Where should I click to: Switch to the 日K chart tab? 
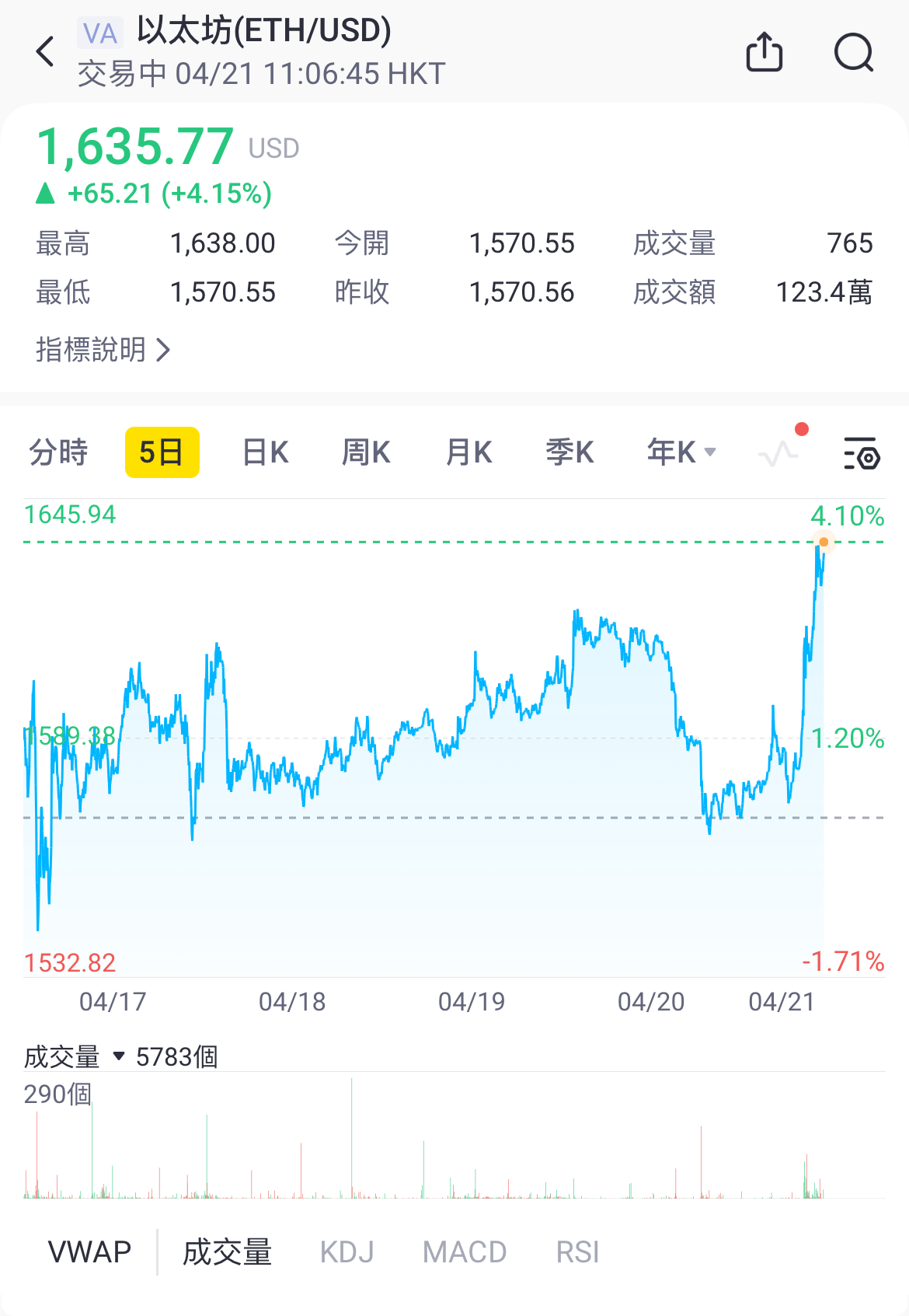[265, 452]
